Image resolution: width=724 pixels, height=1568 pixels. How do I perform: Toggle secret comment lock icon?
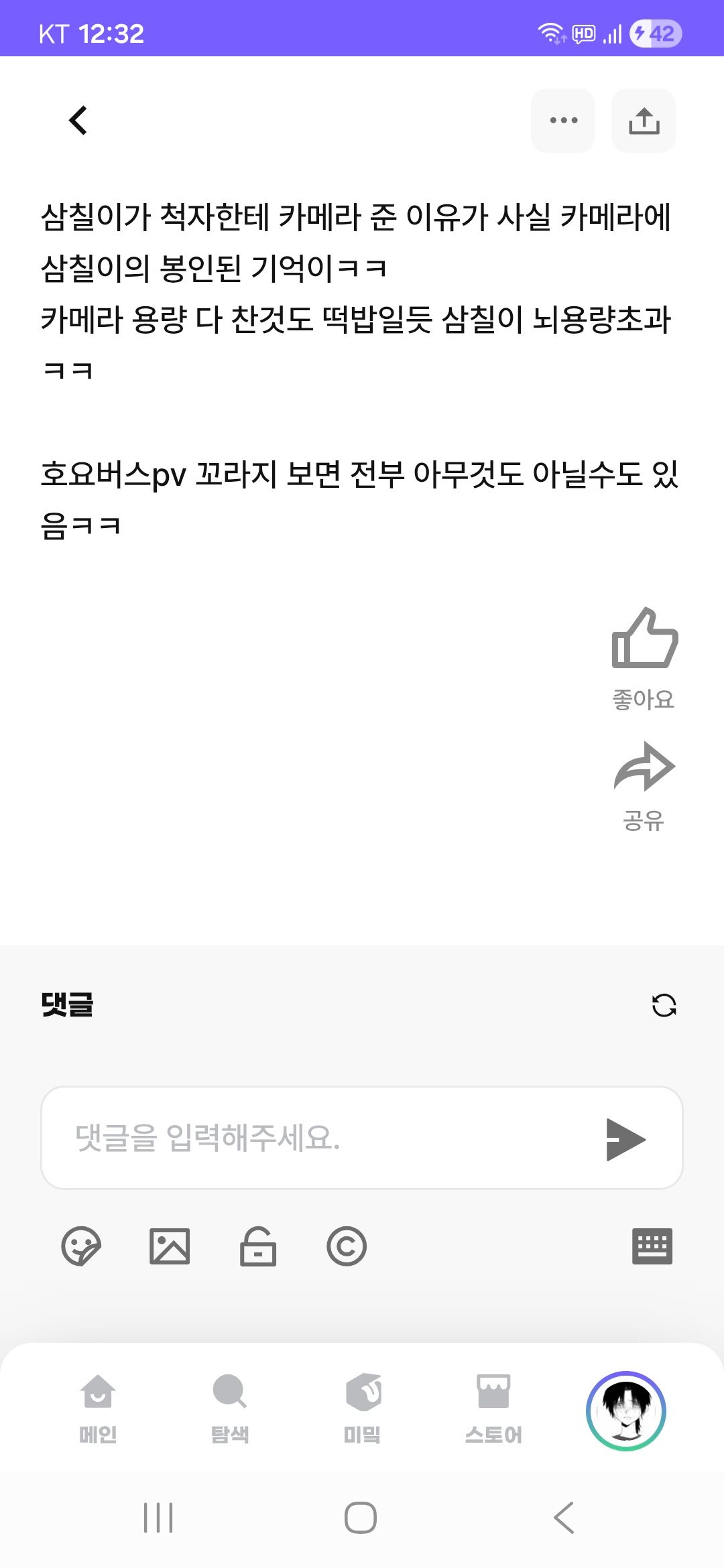click(x=259, y=1246)
